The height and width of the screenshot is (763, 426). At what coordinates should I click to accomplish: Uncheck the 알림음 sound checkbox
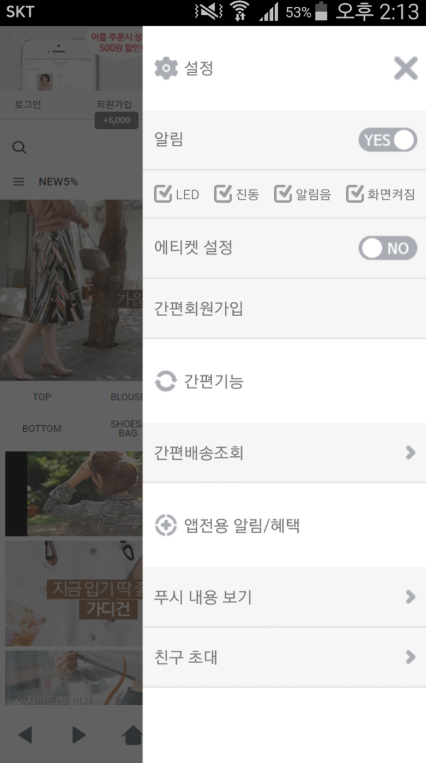pyautogui.click(x=283, y=194)
